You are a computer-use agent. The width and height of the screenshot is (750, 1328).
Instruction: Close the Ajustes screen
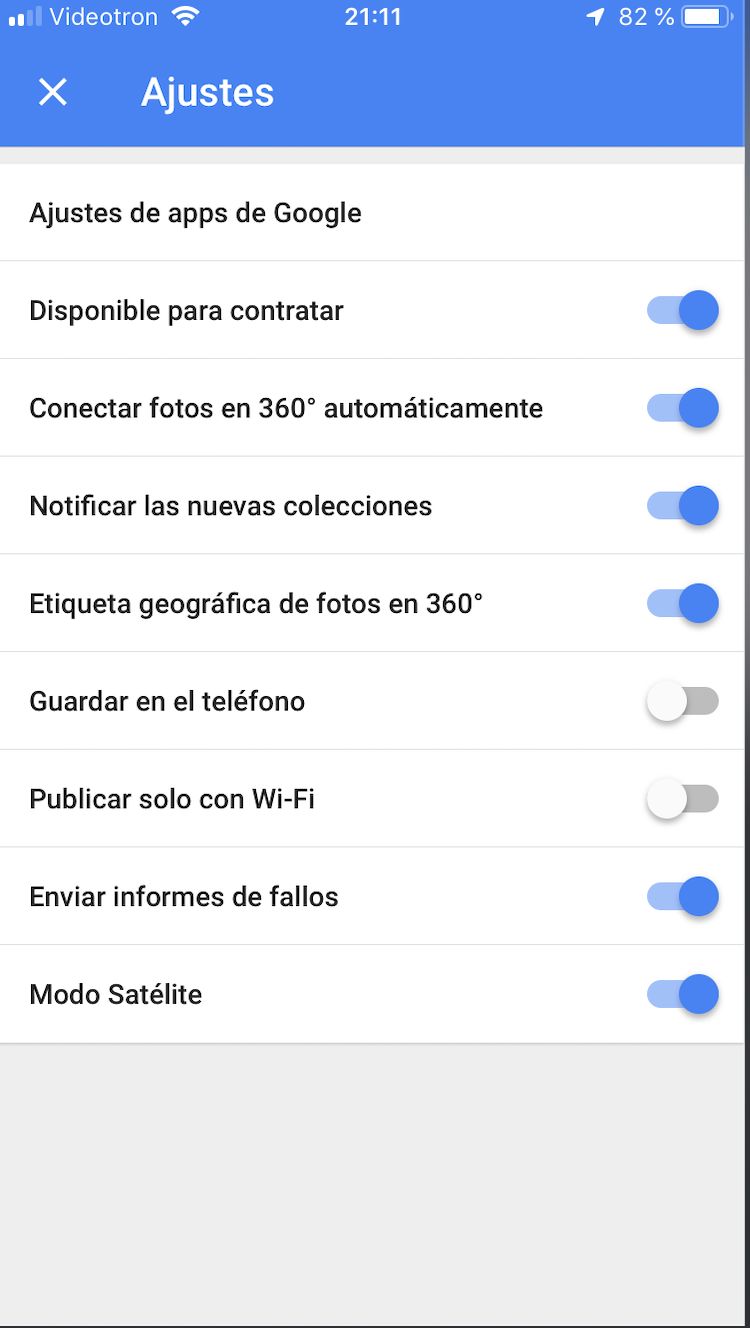(52, 92)
